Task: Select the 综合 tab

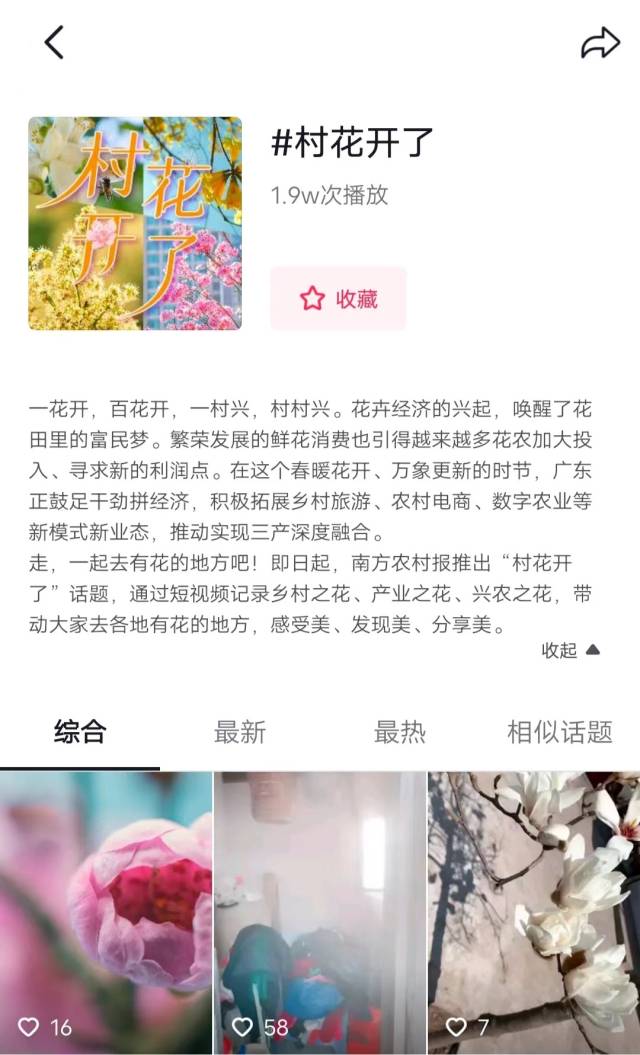Action: point(80,732)
